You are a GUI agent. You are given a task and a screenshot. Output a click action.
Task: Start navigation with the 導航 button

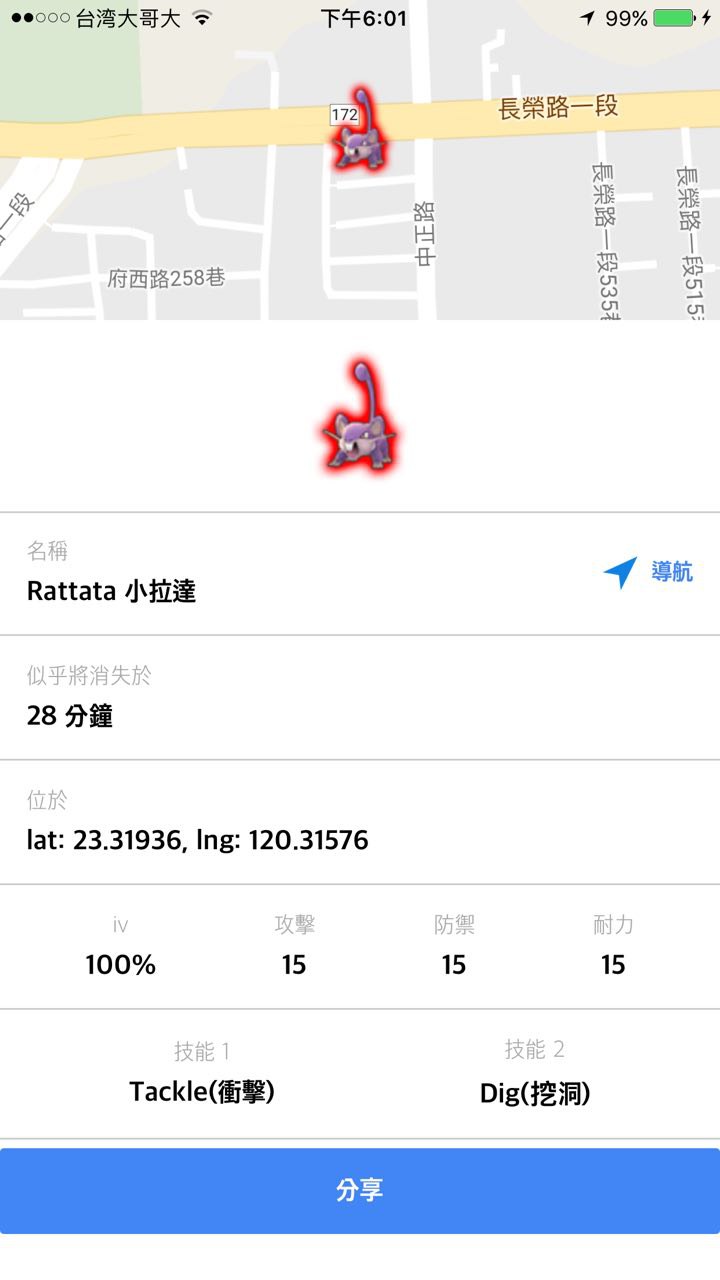[649, 573]
